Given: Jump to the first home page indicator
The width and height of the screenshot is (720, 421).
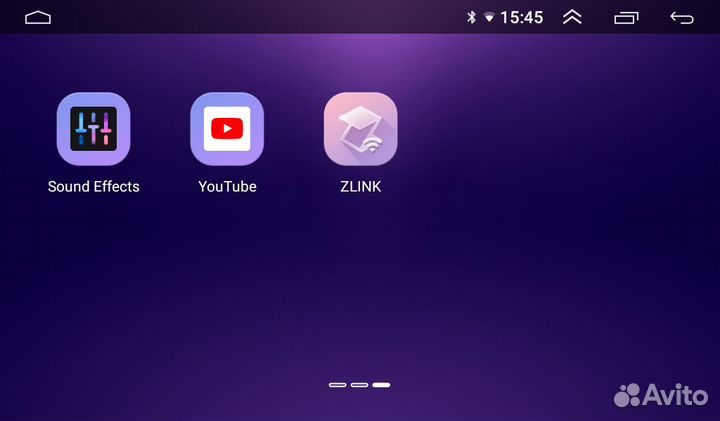Looking at the screenshot, I should pyautogui.click(x=337, y=384).
